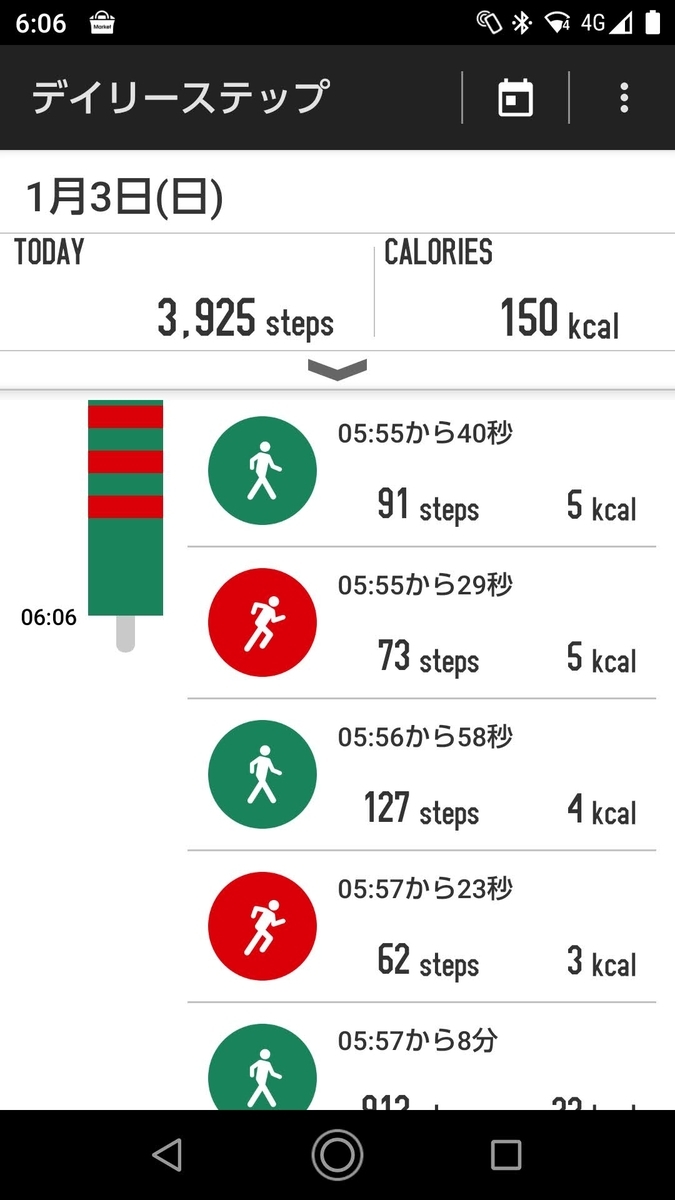Open the overflow menu
Screen dimensions: 675x1200
(x=624, y=98)
